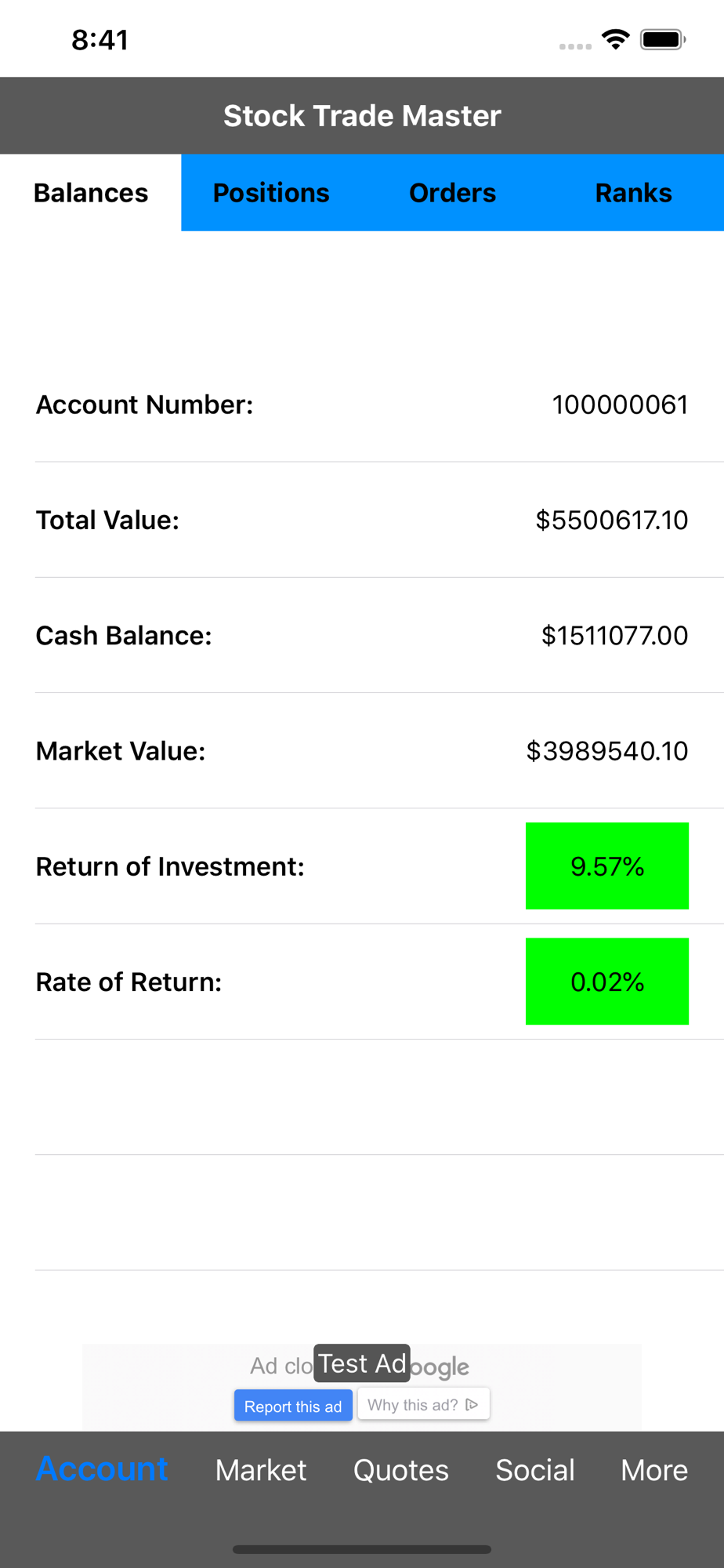This screenshot has height=1568, width=724.
Task: Report this ad
Action: 293,1406
